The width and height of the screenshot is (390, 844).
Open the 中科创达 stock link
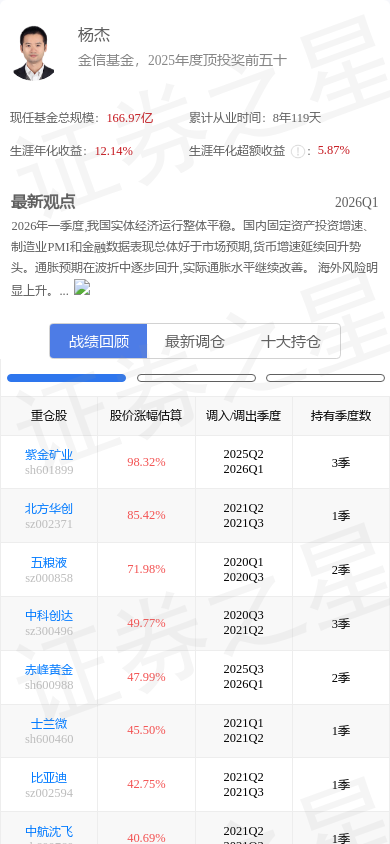(x=49, y=616)
